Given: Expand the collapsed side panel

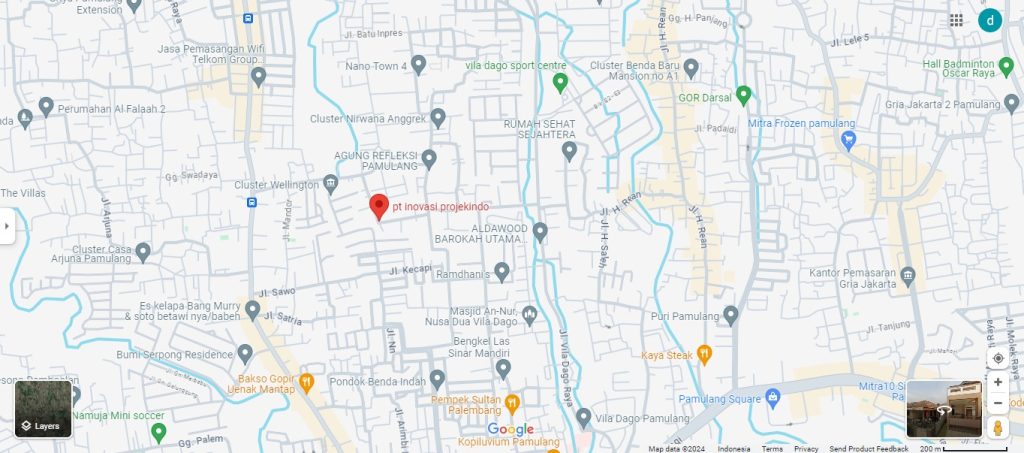Looking at the screenshot, I should (7, 226).
